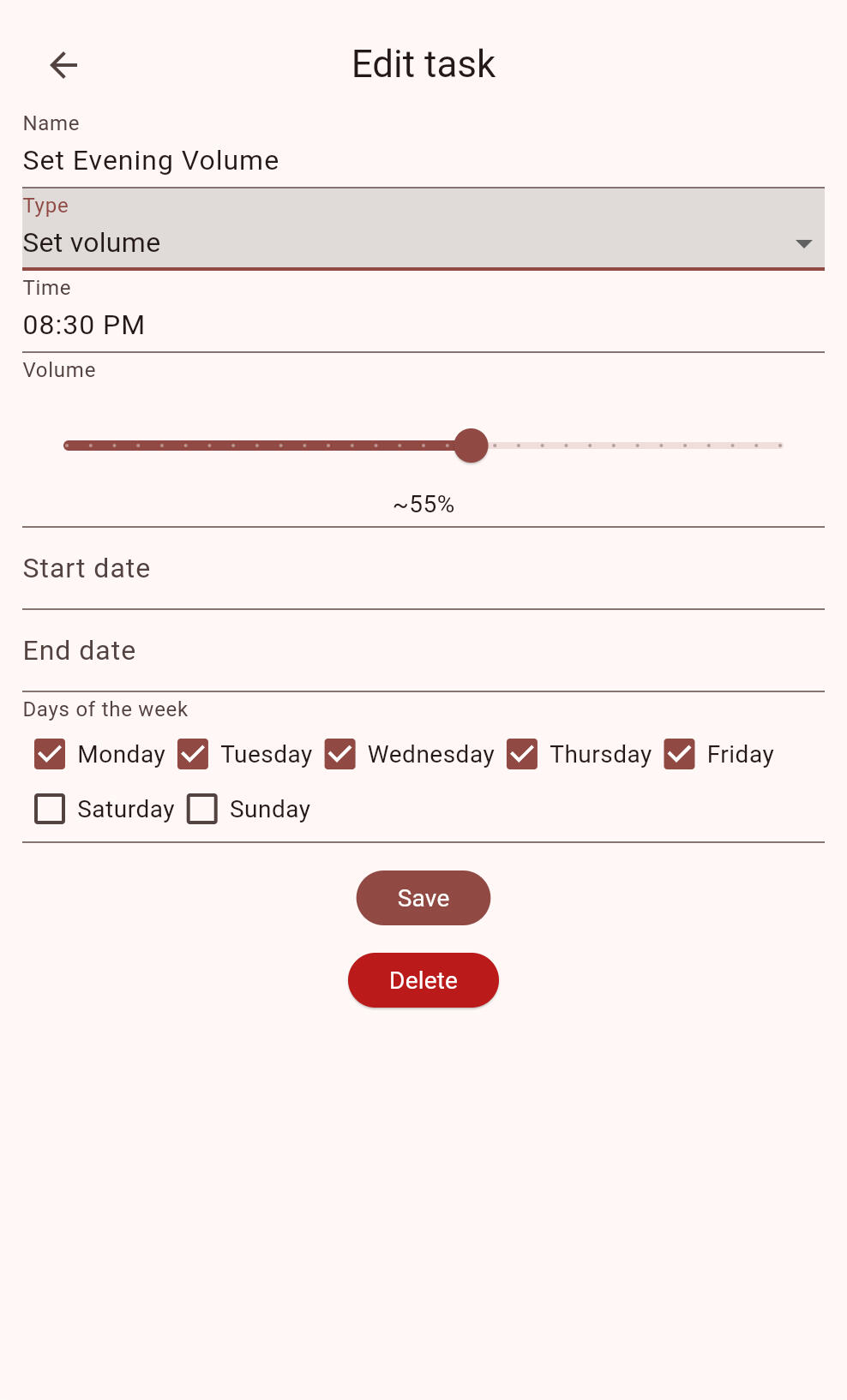
Task: Change the Time field value
Action: click(423, 325)
